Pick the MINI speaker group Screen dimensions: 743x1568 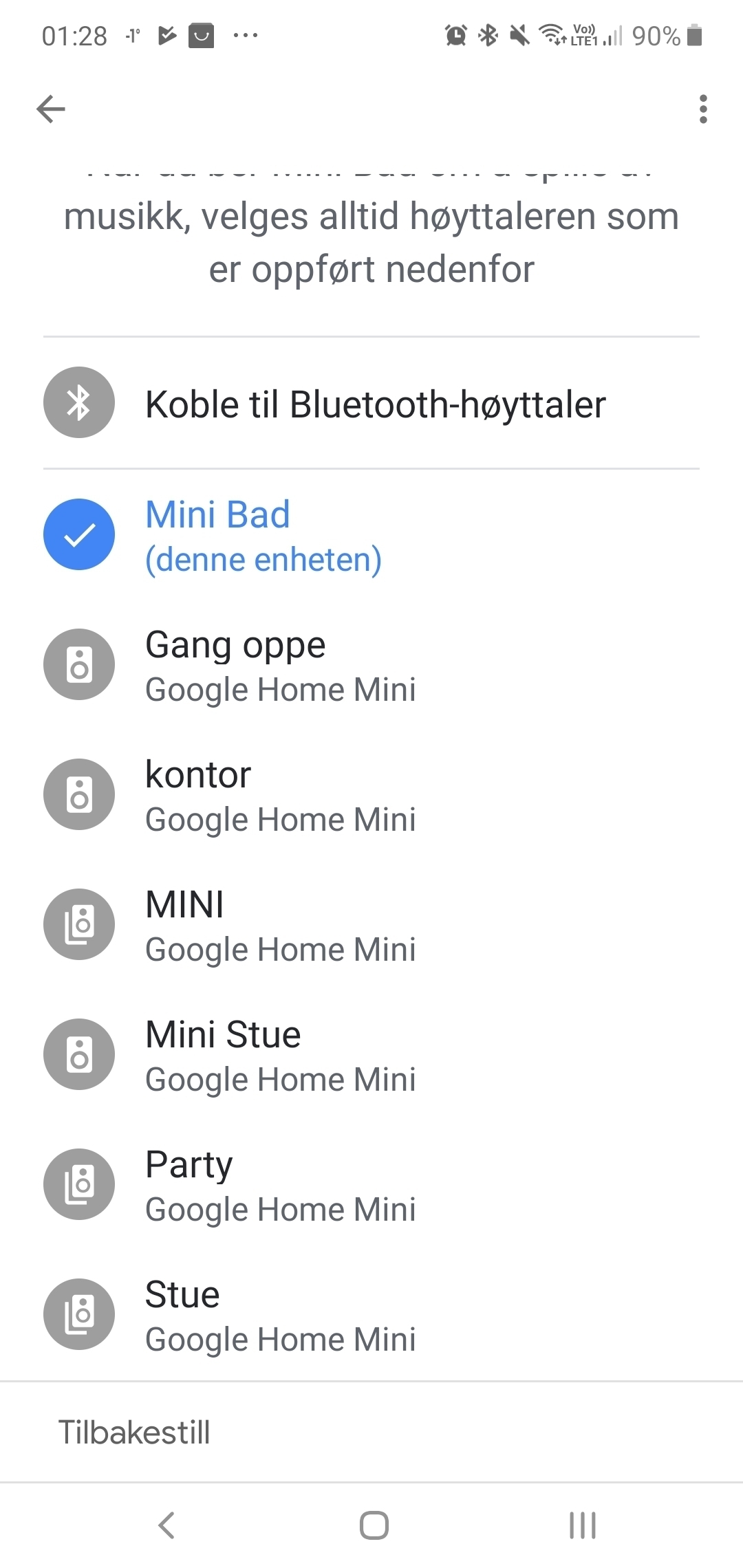point(371,925)
